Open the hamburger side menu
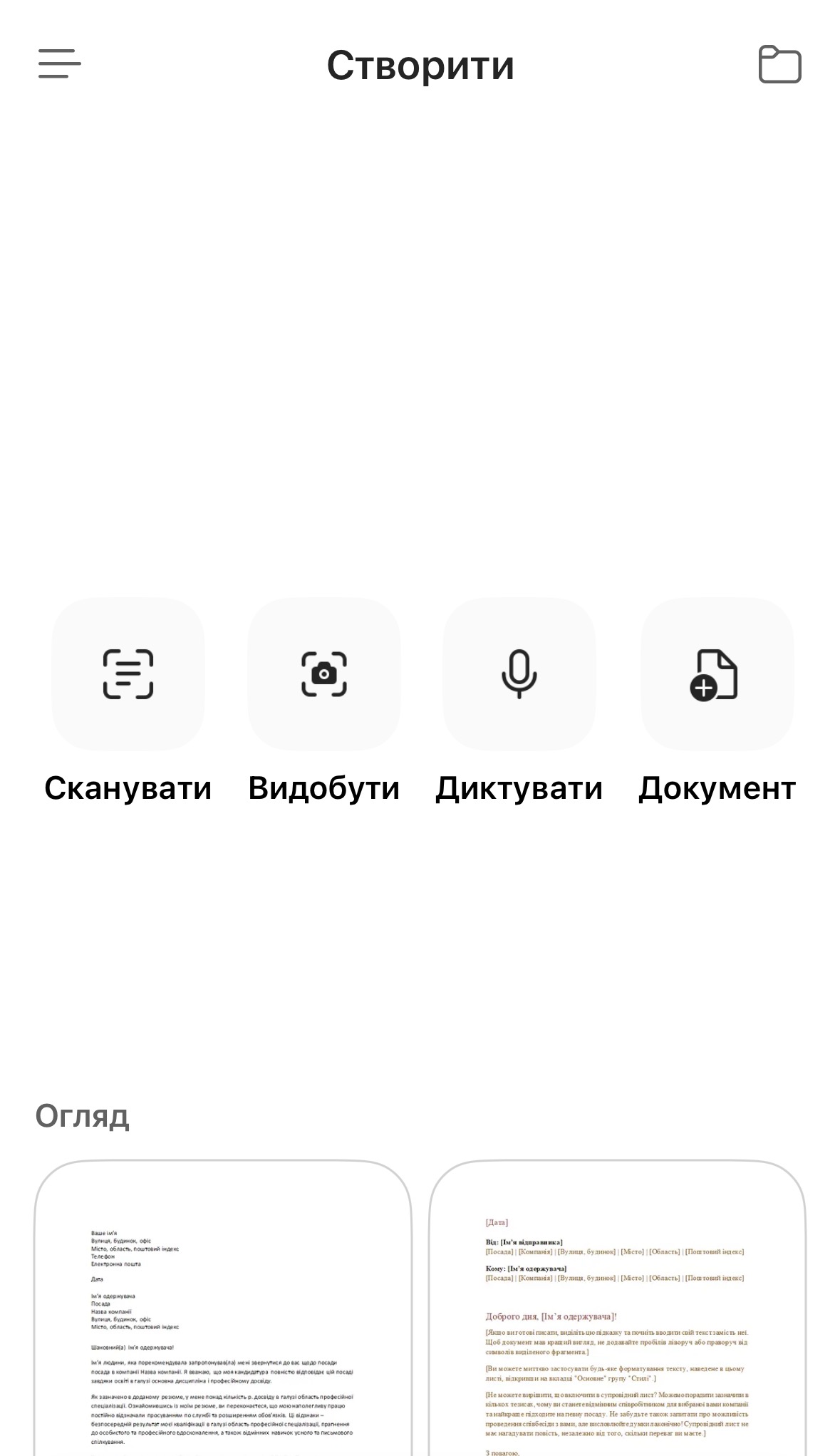 pyautogui.click(x=60, y=64)
